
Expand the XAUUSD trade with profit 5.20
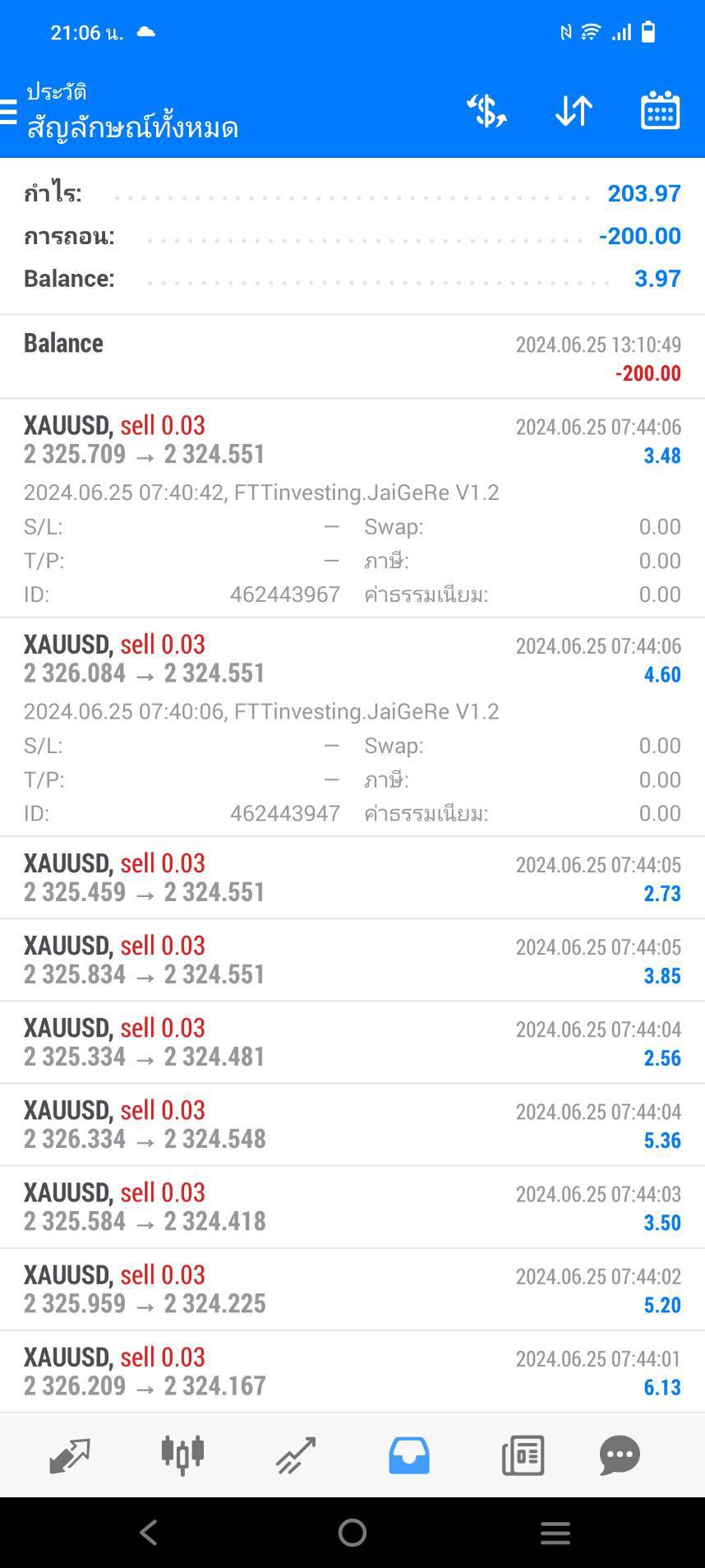pyautogui.click(x=352, y=1289)
